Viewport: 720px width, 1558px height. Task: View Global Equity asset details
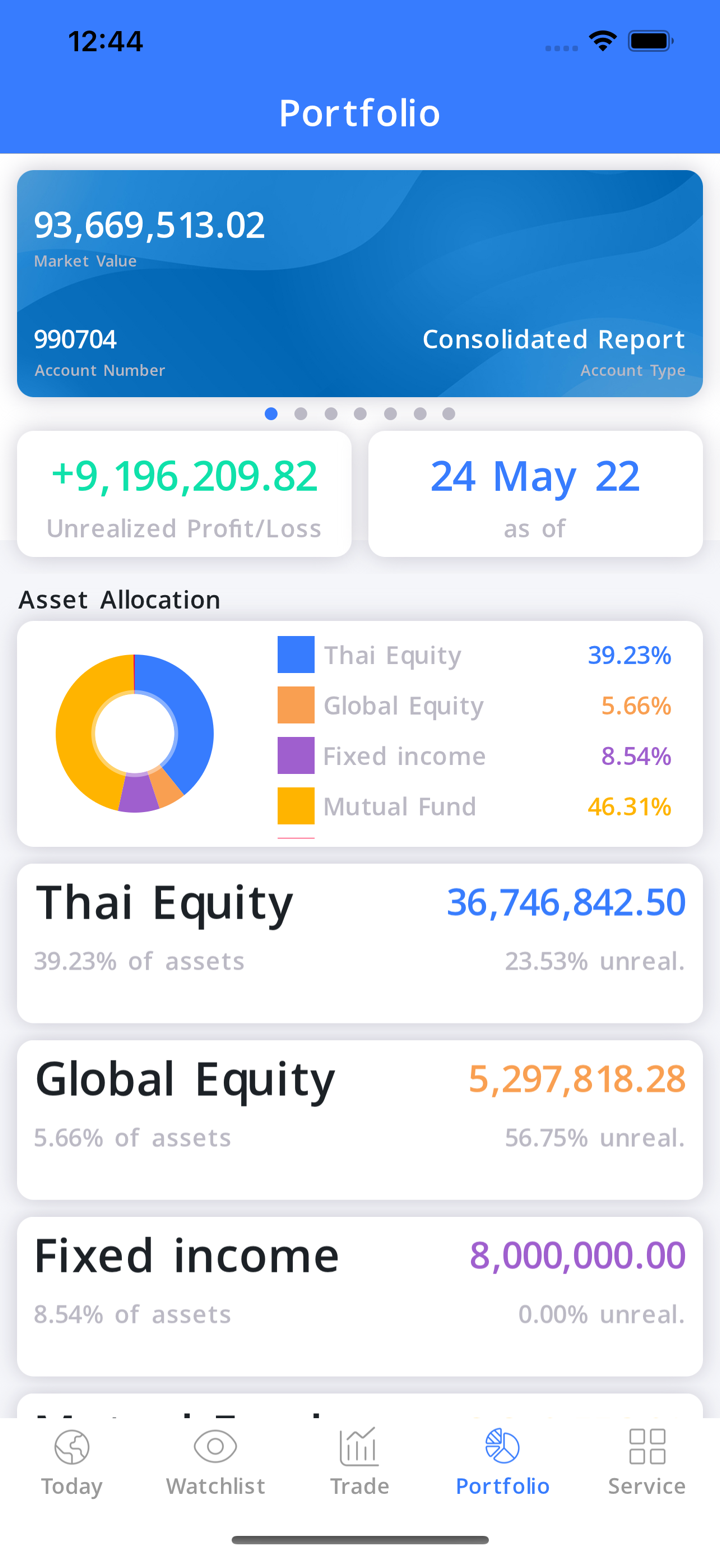coord(359,1119)
